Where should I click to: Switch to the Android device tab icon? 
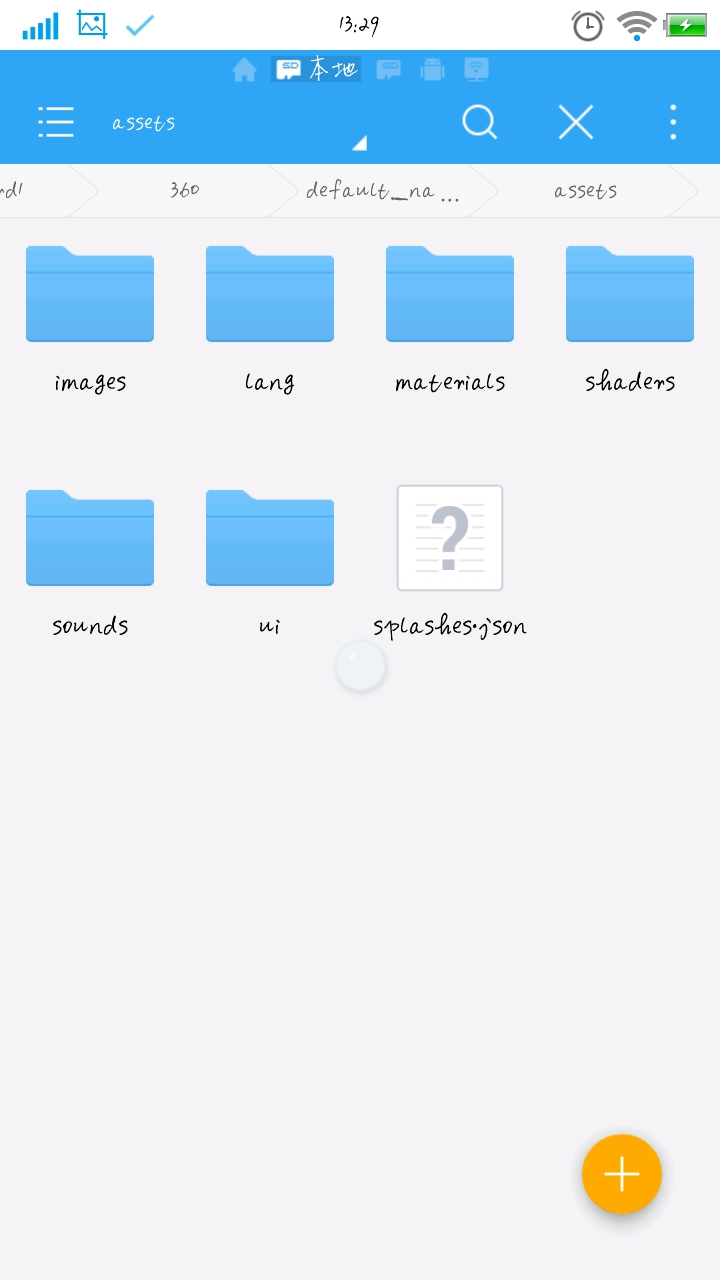432,70
